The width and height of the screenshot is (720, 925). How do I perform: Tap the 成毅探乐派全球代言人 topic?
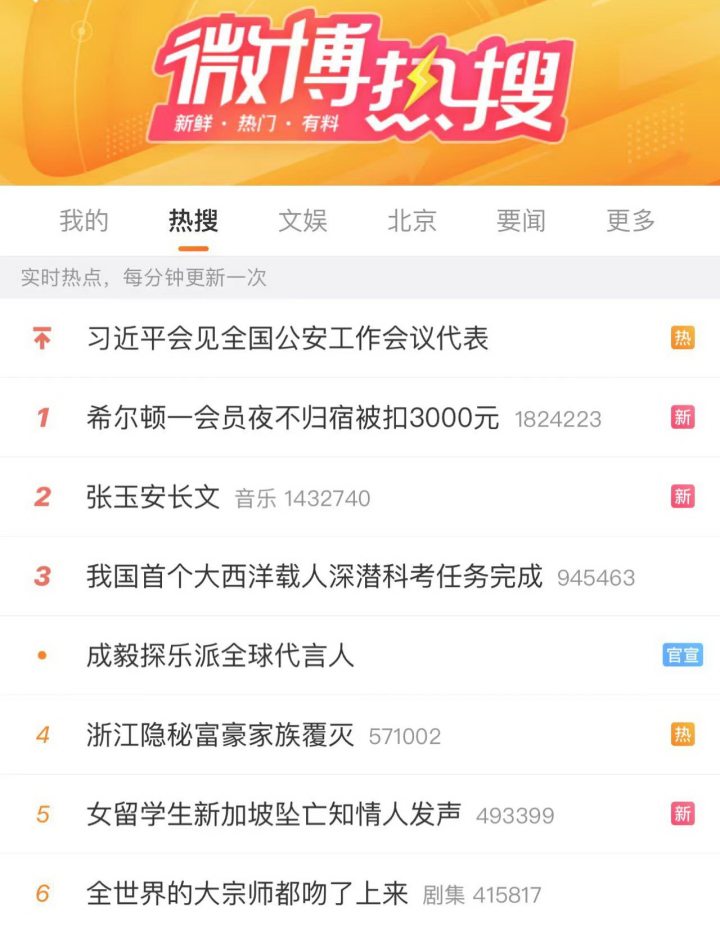[220, 656]
